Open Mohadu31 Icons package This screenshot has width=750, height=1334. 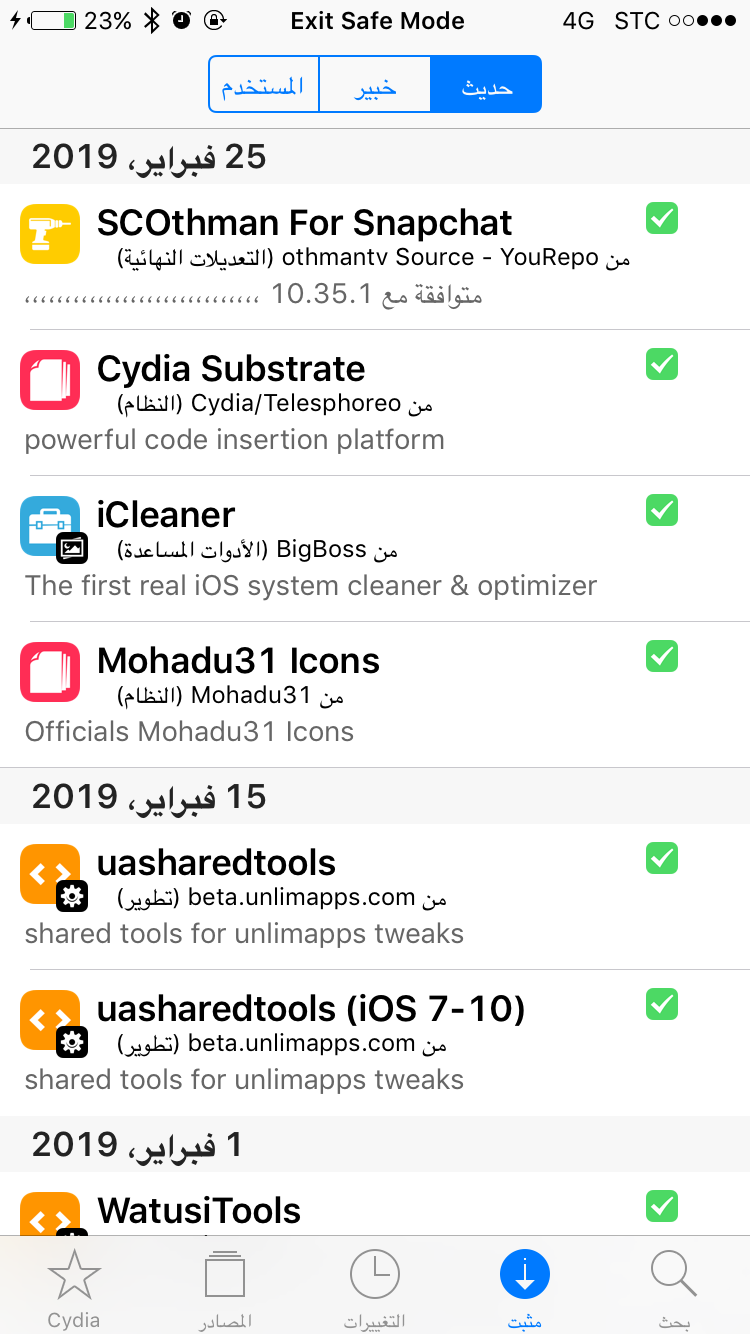click(375, 694)
